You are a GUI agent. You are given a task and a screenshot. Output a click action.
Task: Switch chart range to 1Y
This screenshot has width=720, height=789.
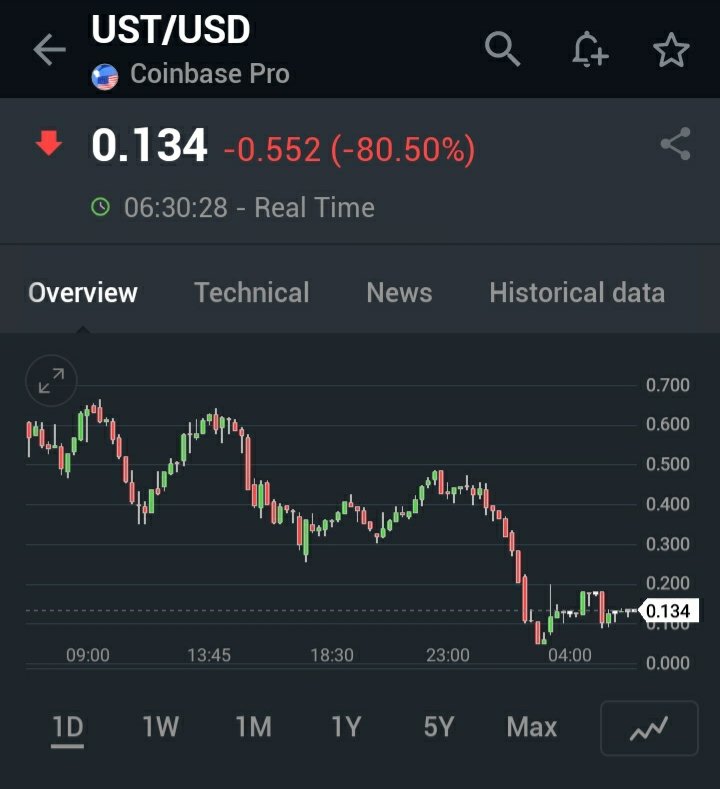point(346,727)
